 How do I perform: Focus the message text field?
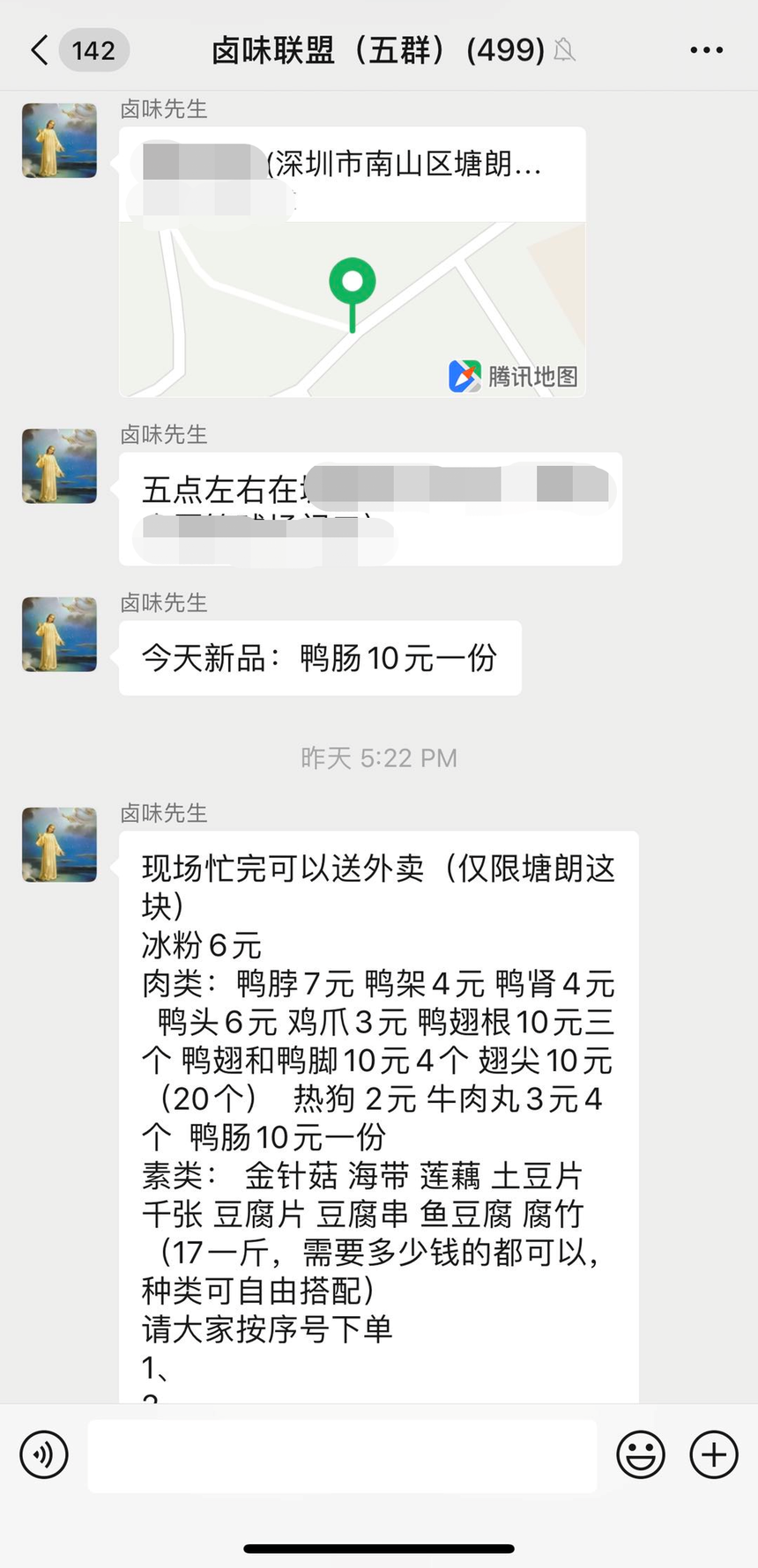tap(342, 1454)
